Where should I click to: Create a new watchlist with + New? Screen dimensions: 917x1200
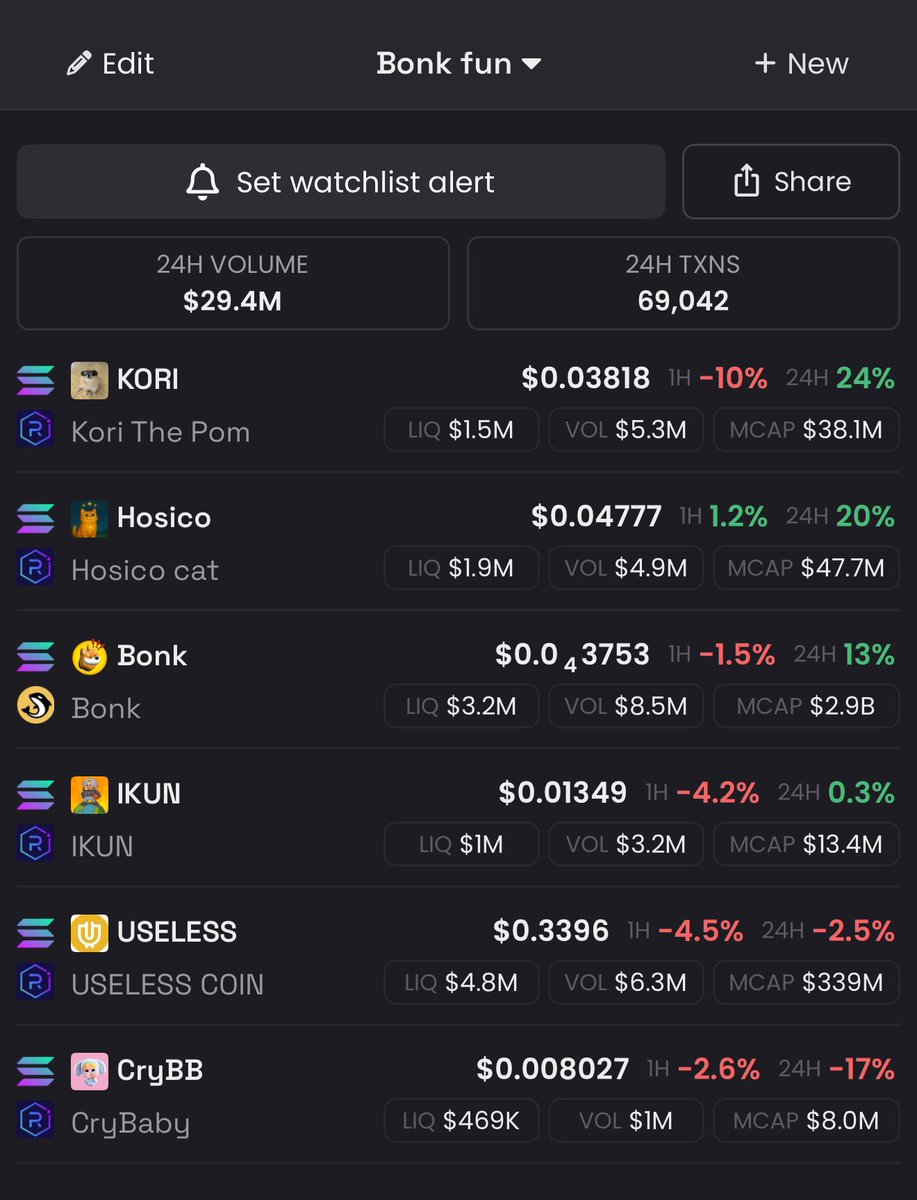pos(801,64)
